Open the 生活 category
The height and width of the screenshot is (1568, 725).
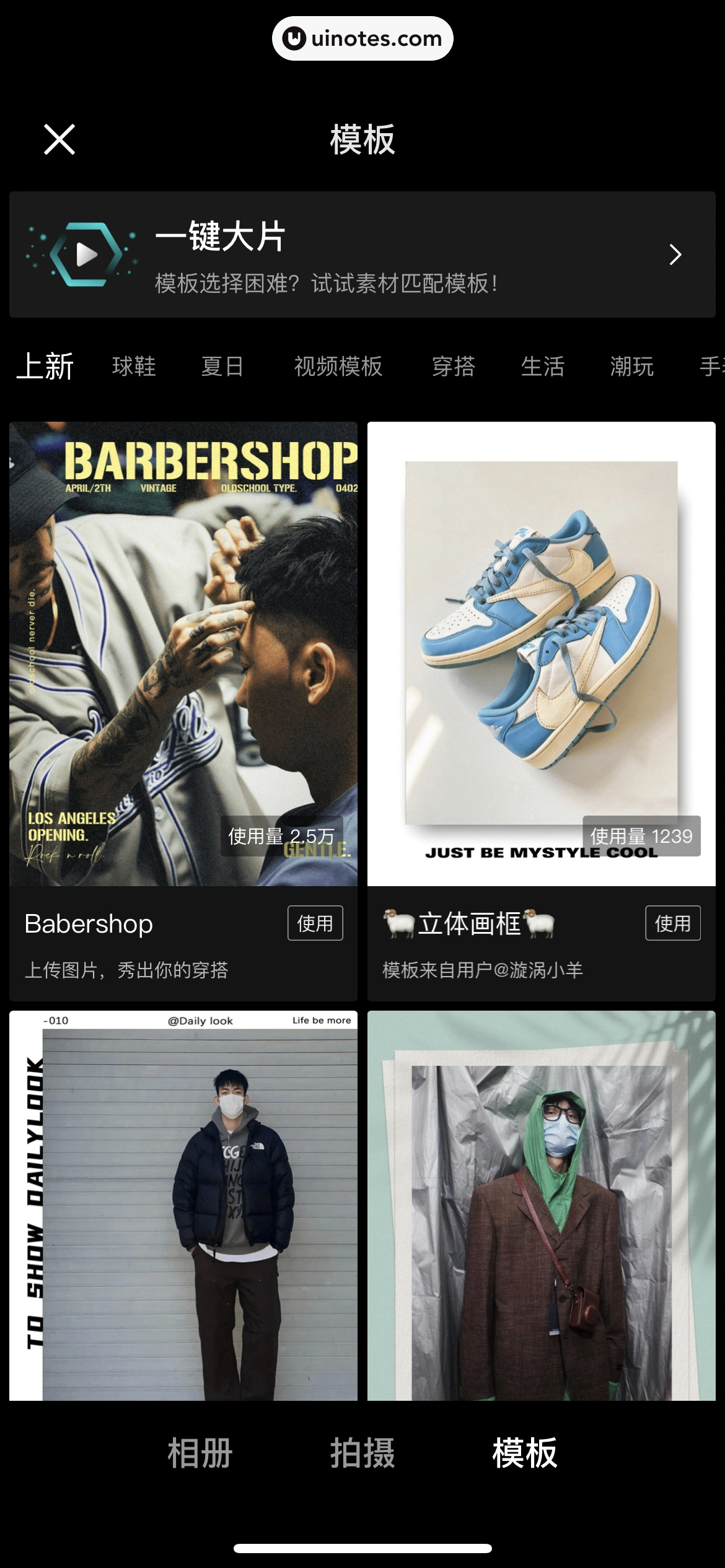click(542, 366)
